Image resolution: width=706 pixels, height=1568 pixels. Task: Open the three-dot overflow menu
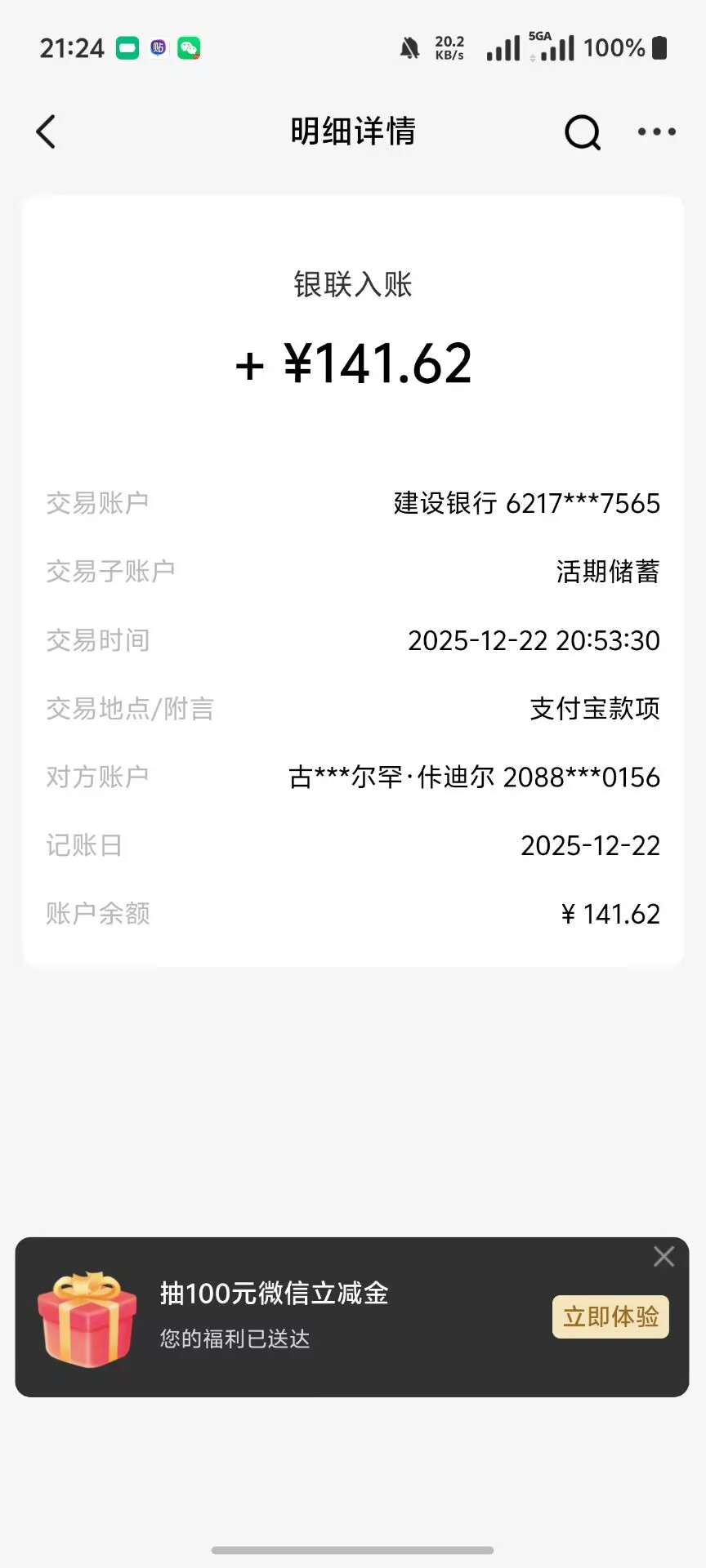[656, 131]
